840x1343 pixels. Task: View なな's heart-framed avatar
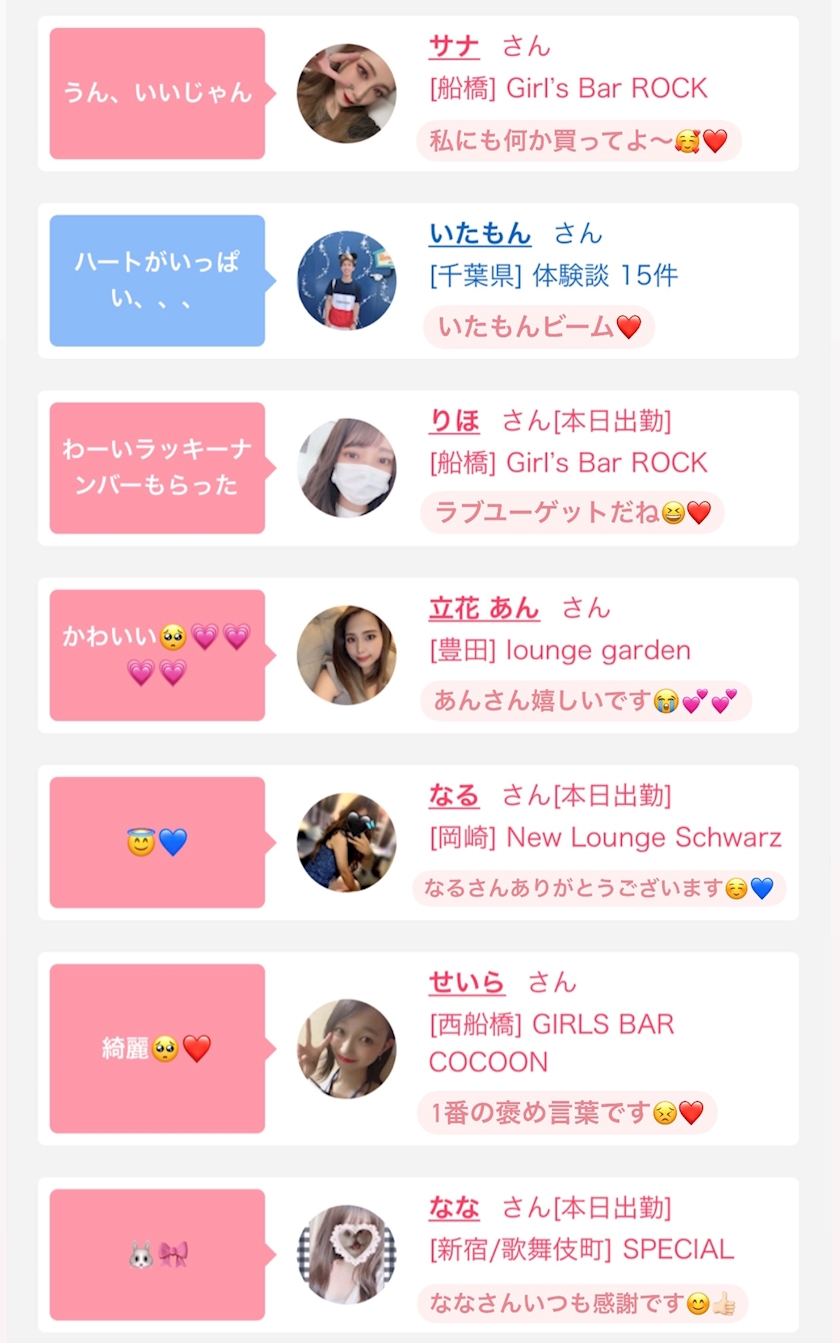[347, 1254]
